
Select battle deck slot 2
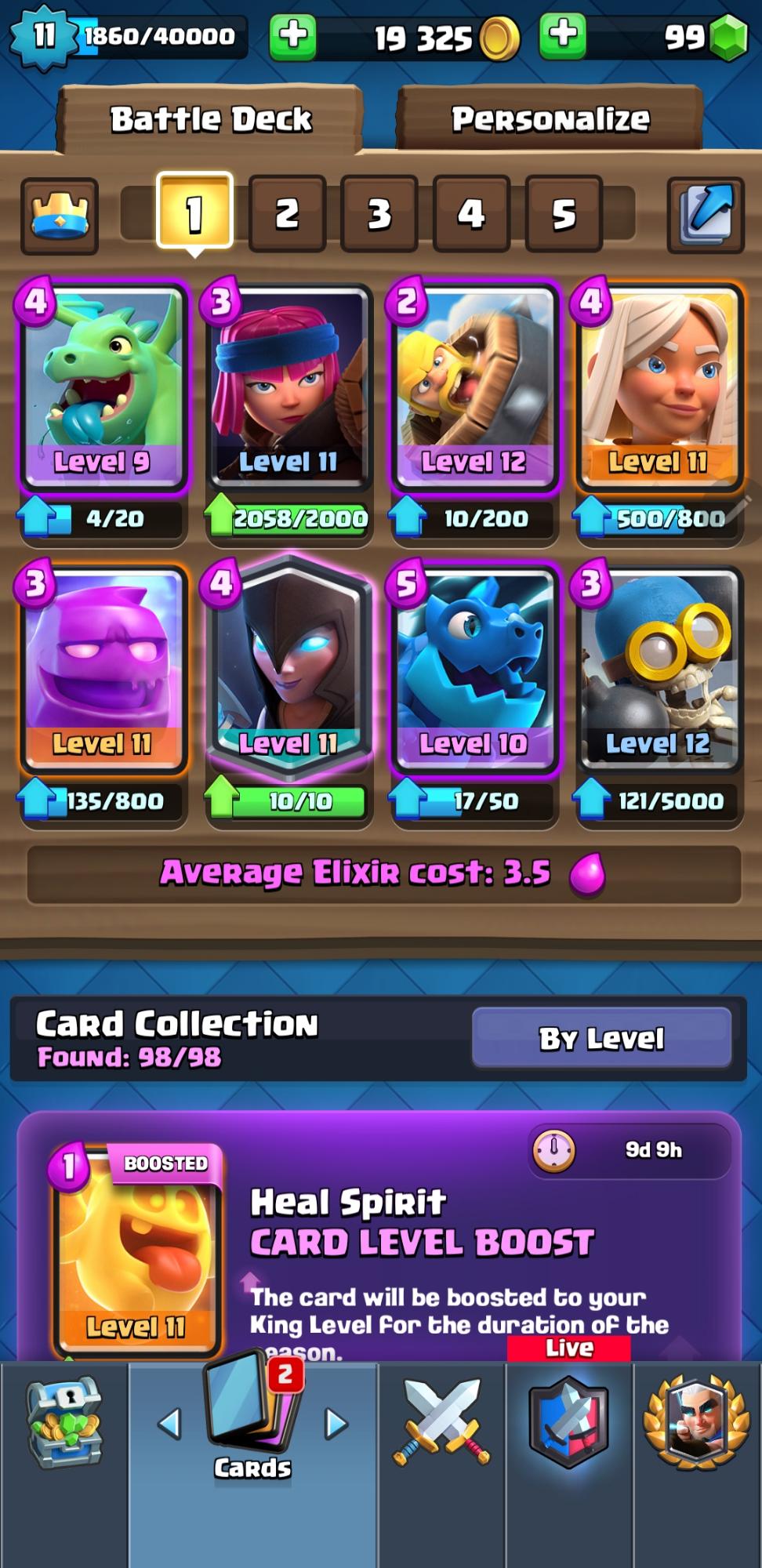point(287,213)
